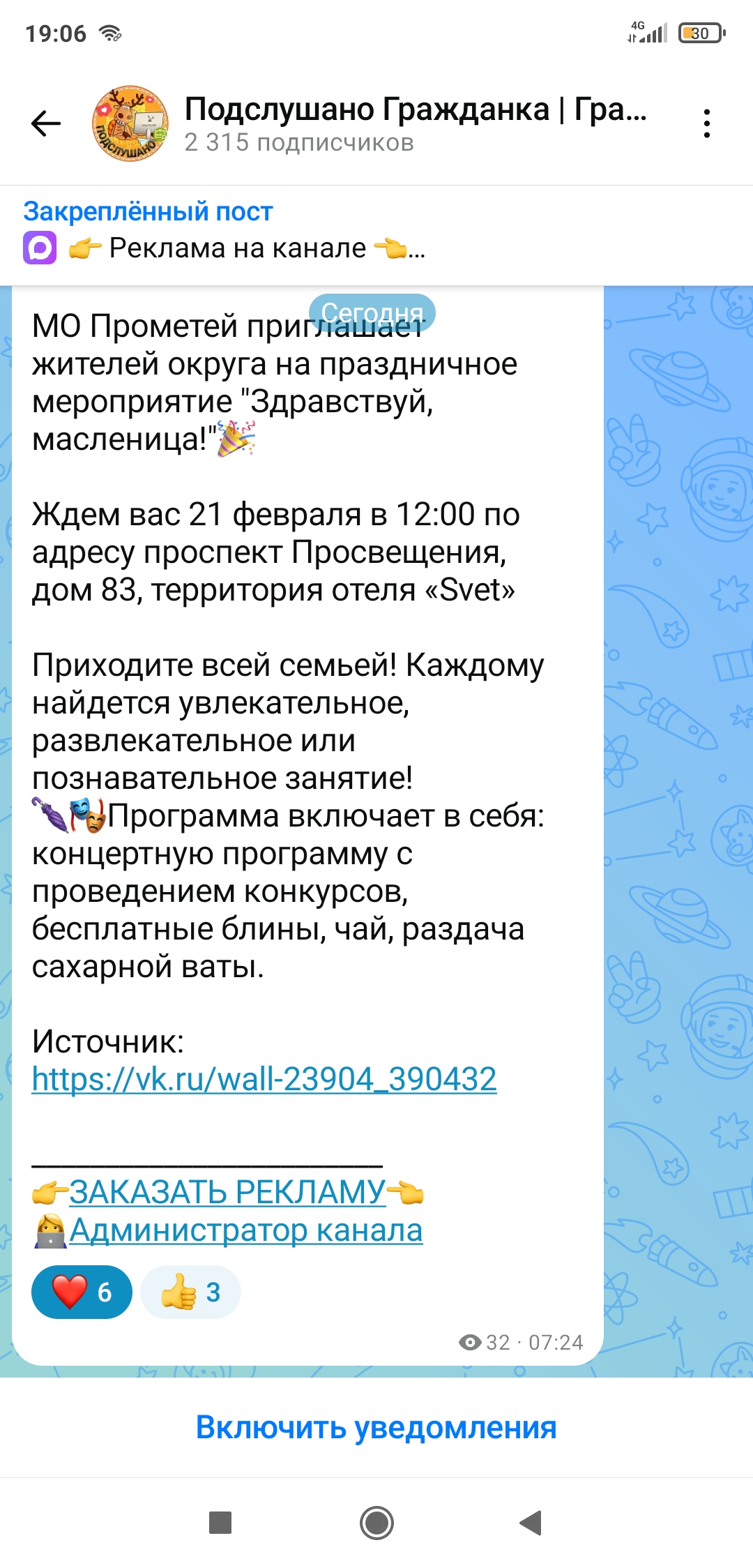Open the Администратор канала link
The width and height of the screenshot is (753, 1568).
point(245,1230)
